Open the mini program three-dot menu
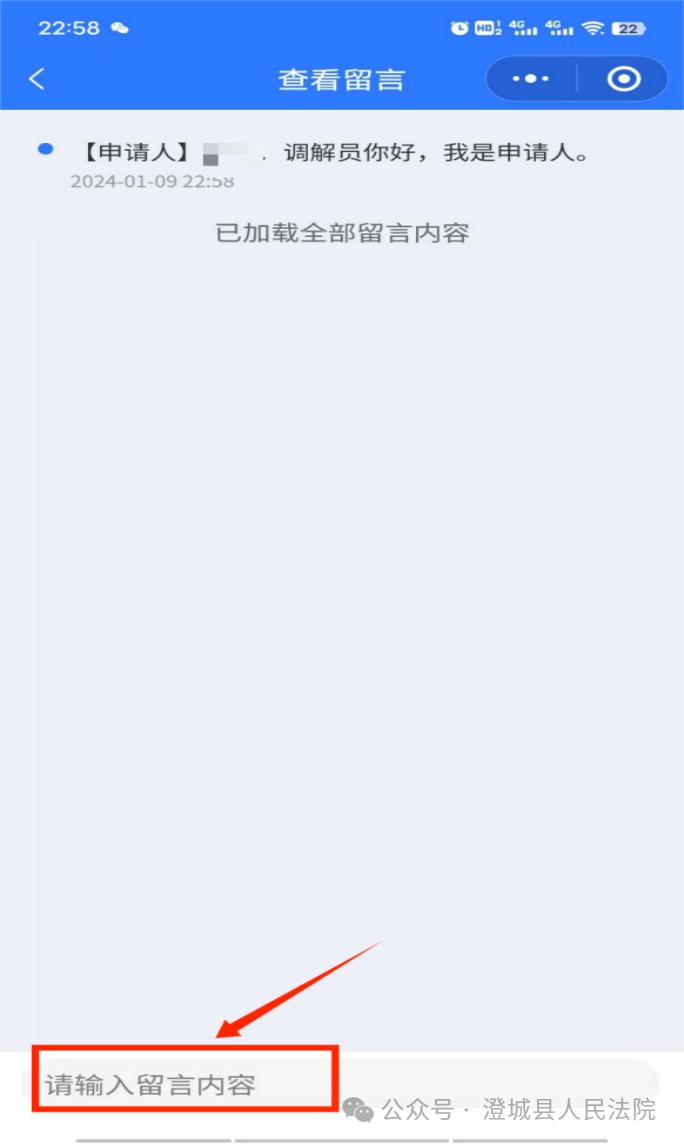Screen dimensions: 684x1145 (531, 79)
